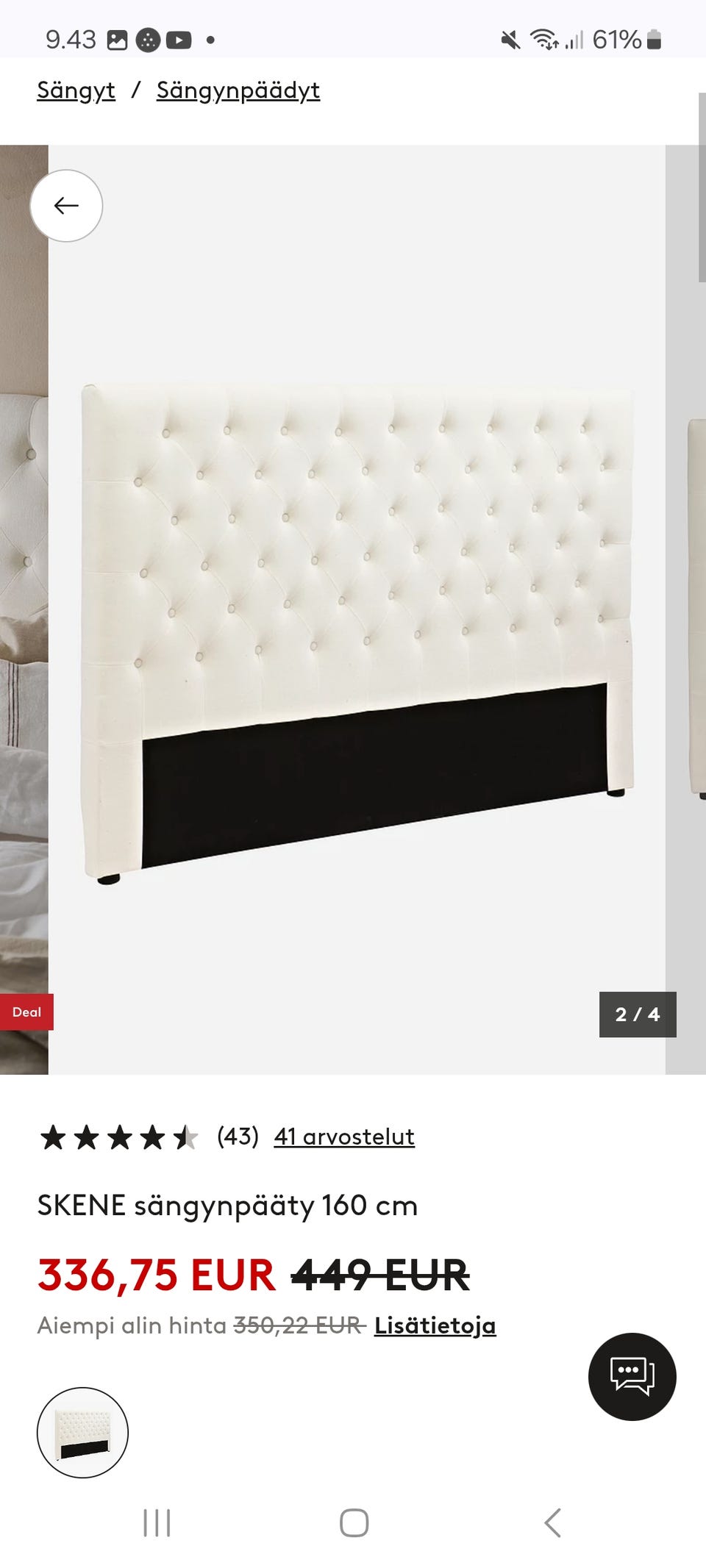Show the previous product image
Screen dimensions: 706x1568
point(66,206)
